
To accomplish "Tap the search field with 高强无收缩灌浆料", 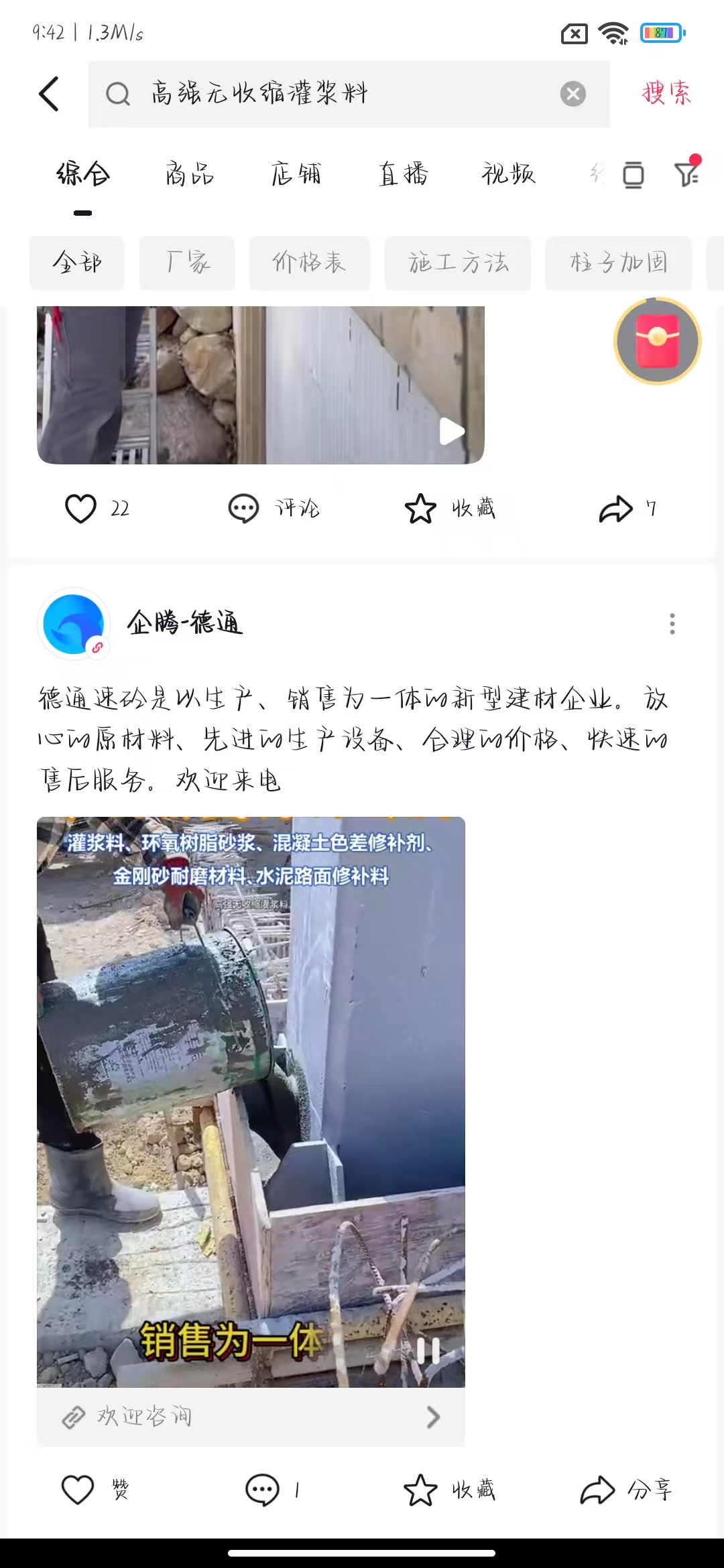I will click(x=335, y=94).
